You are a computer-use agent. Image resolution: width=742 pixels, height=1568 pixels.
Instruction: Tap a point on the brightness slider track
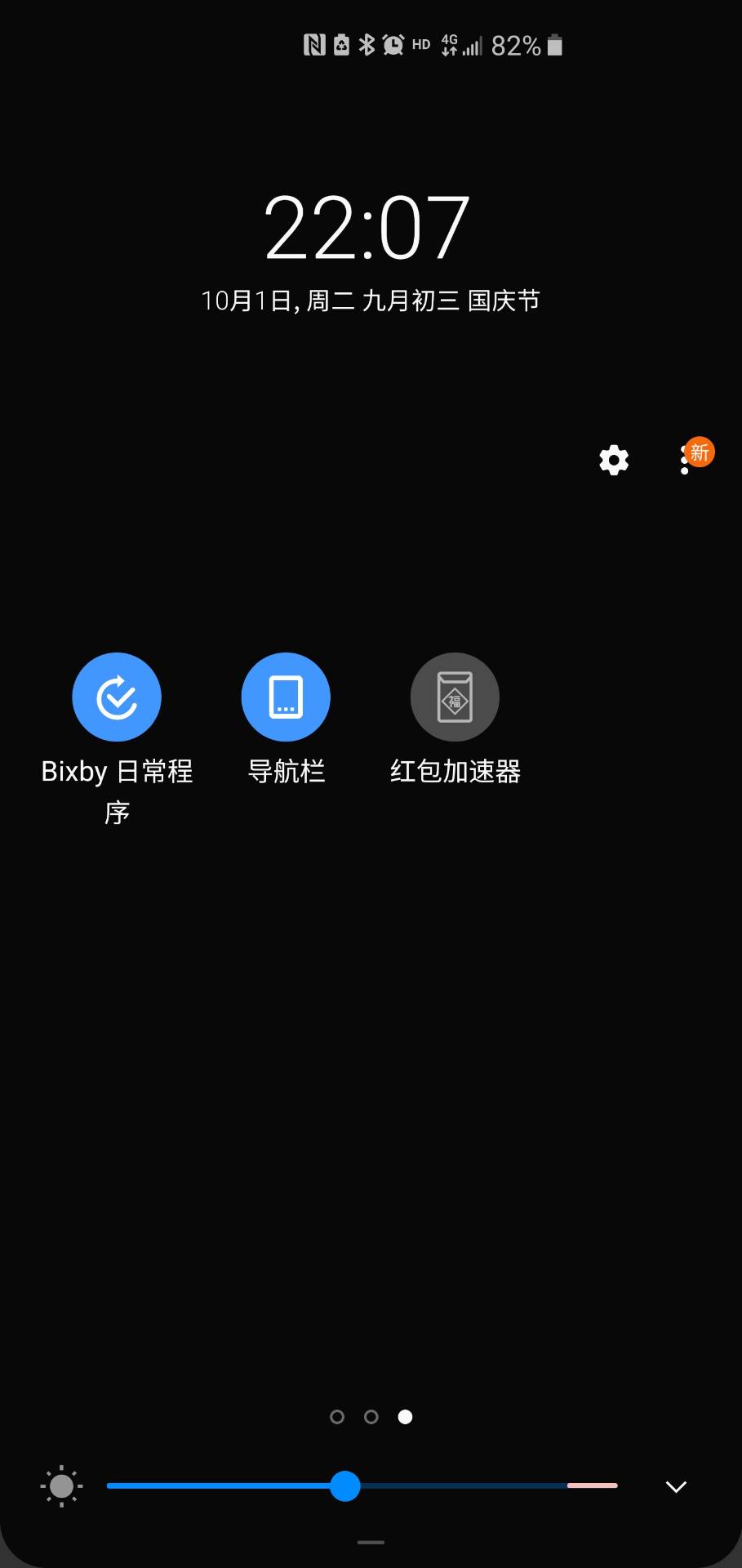tap(362, 1486)
